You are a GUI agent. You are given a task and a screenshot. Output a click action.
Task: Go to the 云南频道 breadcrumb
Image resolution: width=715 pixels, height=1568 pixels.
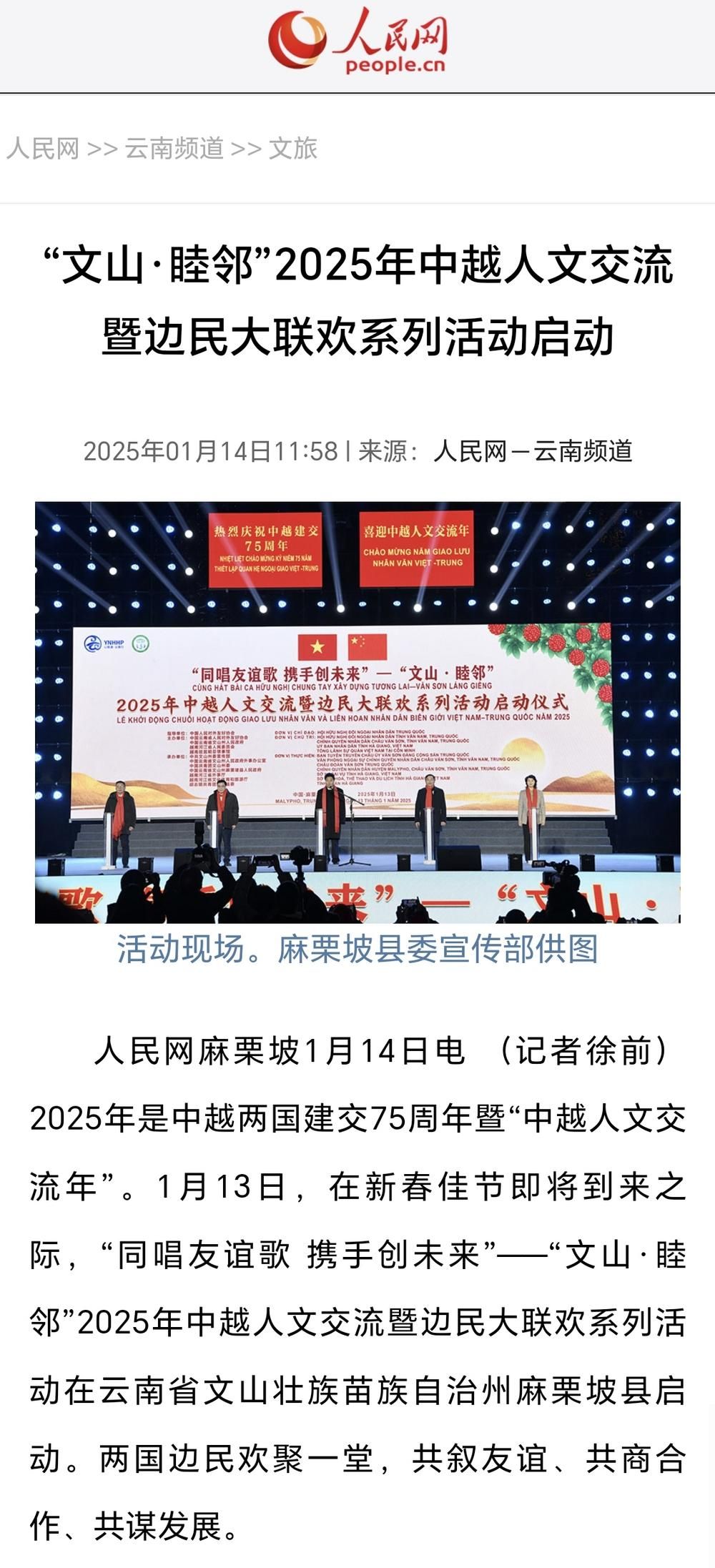(x=174, y=149)
